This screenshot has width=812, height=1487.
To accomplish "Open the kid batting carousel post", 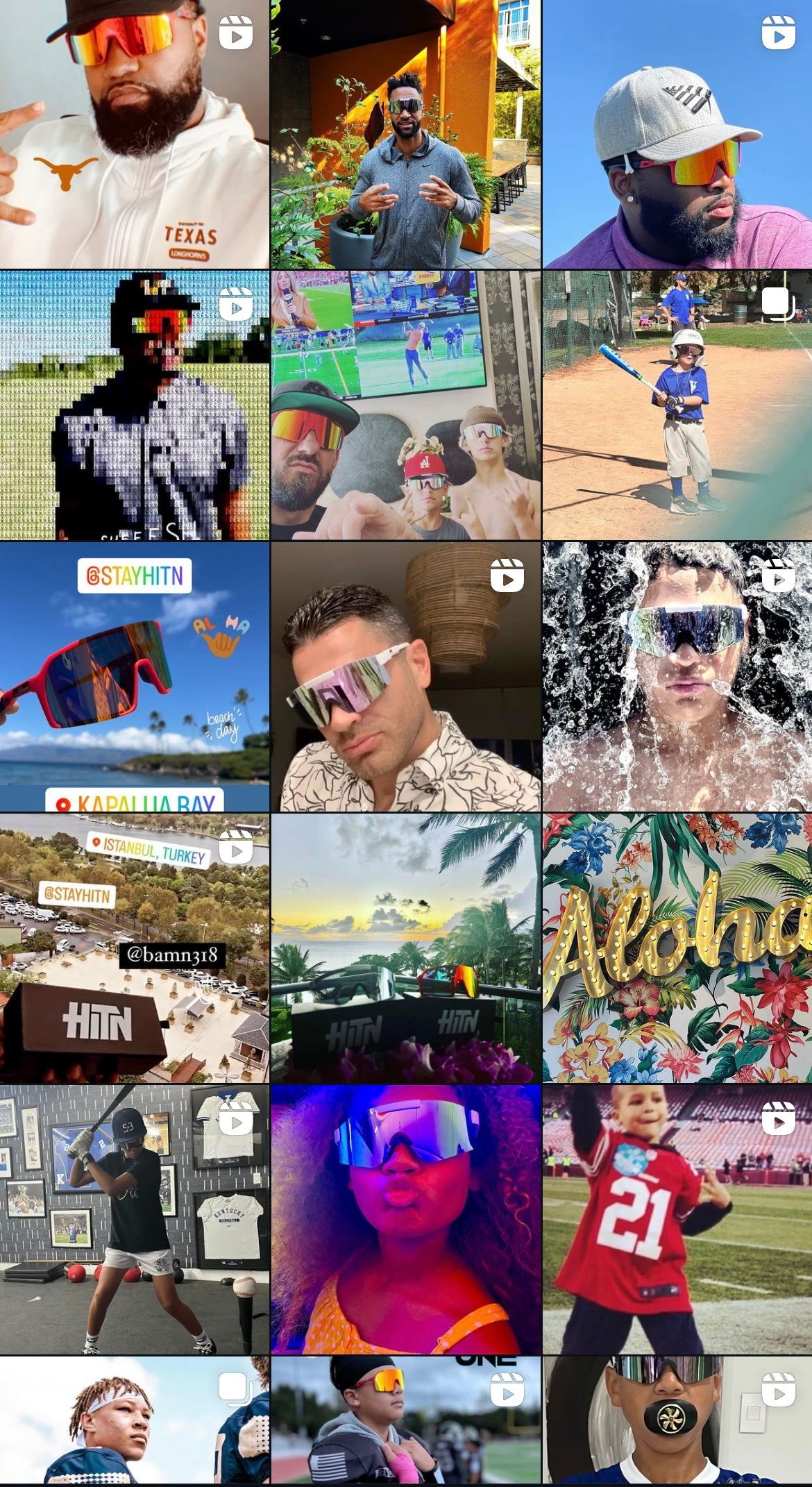I will tap(677, 405).
